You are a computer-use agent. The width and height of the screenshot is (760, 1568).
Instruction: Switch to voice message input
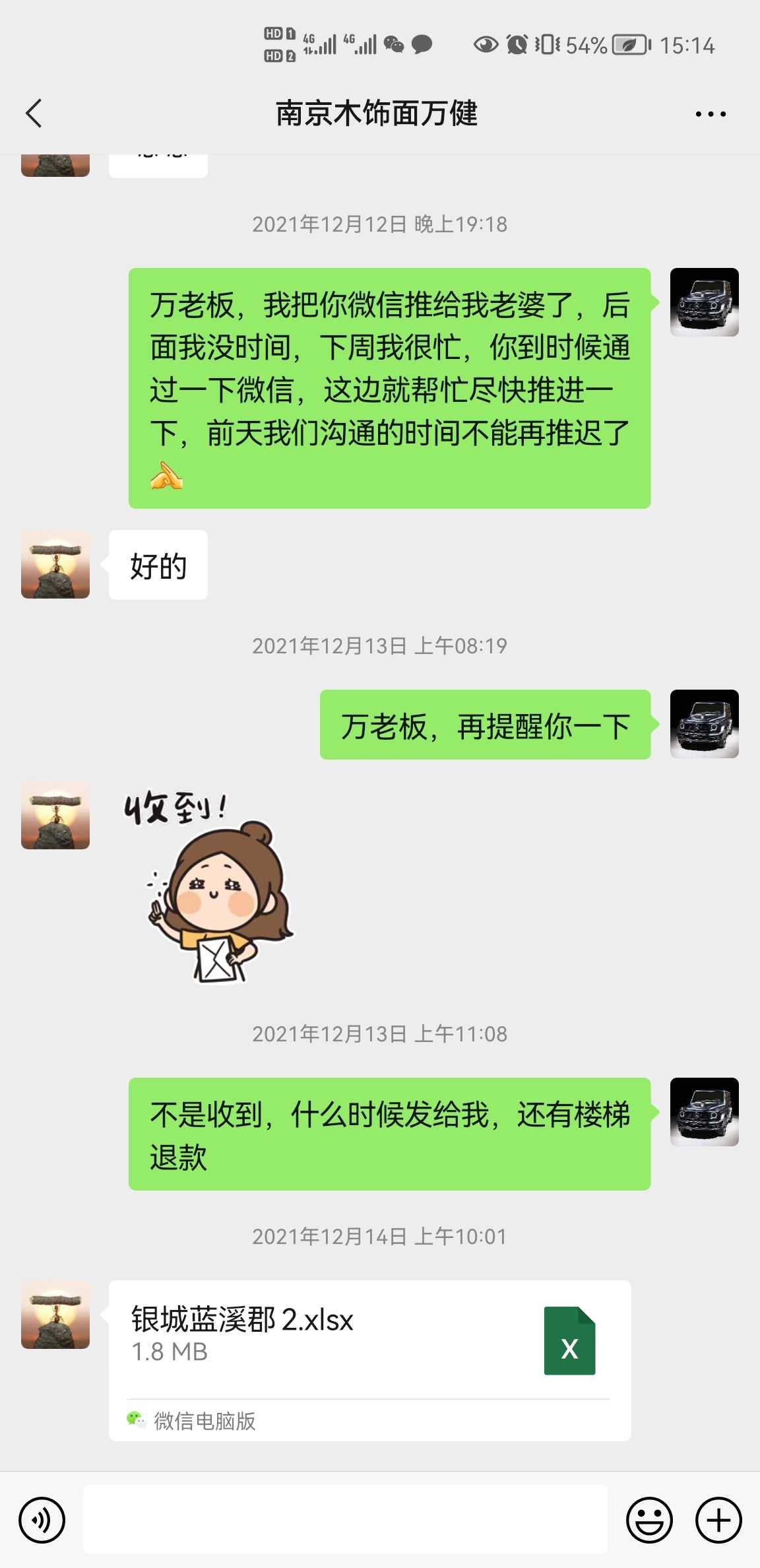pyautogui.click(x=42, y=1520)
